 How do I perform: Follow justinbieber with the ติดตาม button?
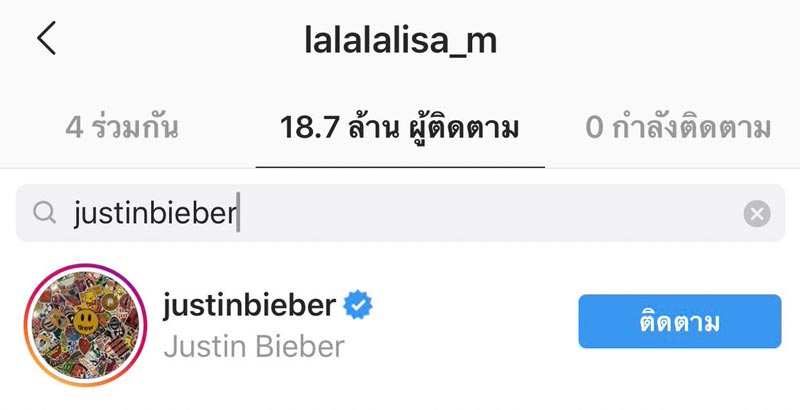tap(679, 322)
